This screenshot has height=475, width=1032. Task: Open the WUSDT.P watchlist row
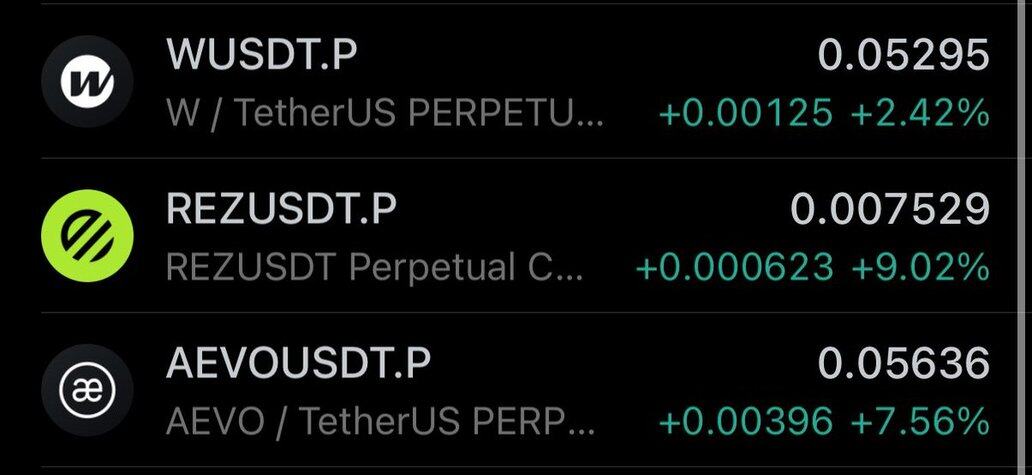coord(500,82)
